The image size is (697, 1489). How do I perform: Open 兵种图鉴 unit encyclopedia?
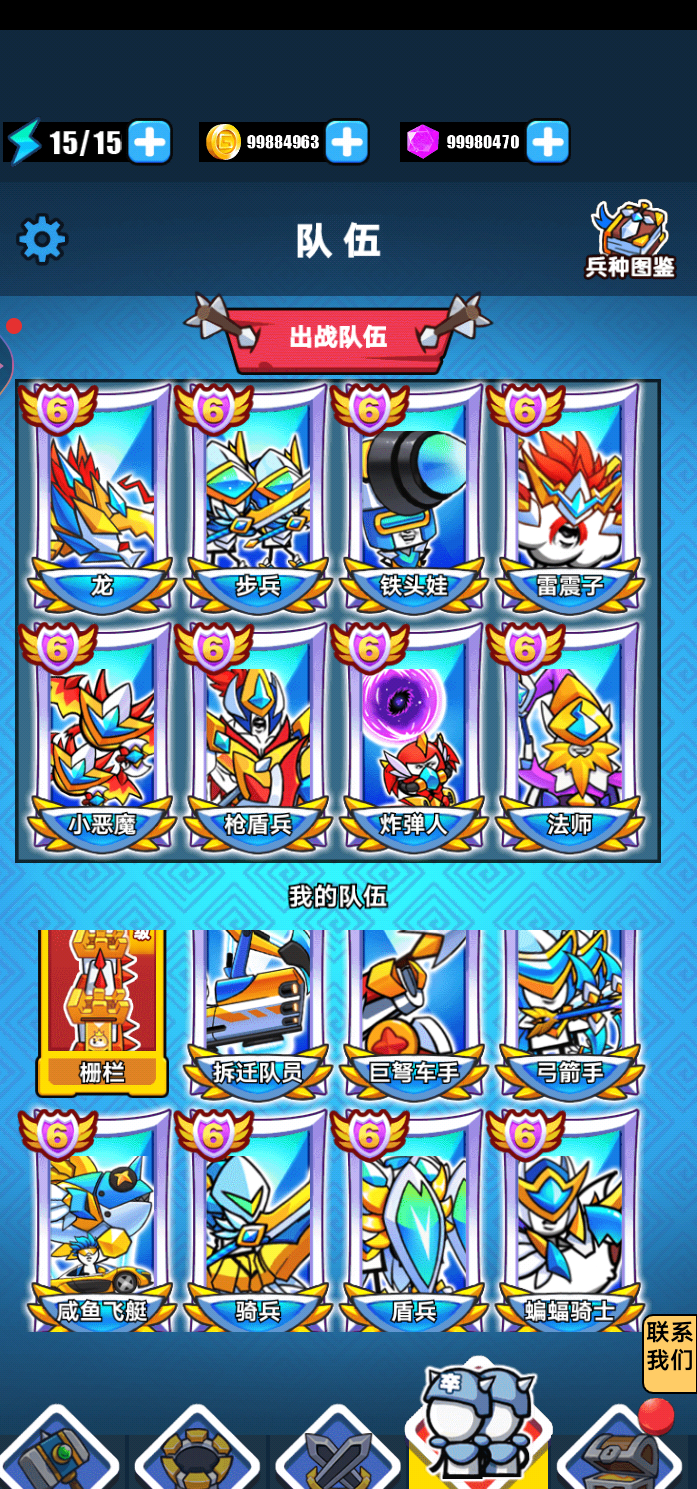pos(630,240)
